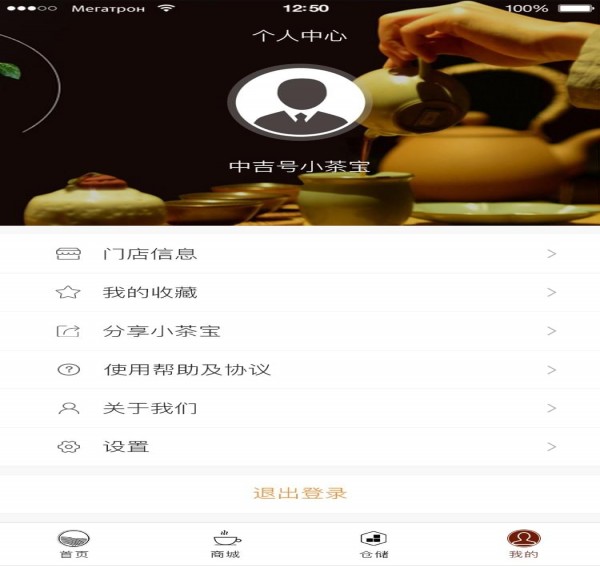This screenshot has height=566, width=600.
Task: Tap the profile avatar picture
Action: tap(298, 103)
